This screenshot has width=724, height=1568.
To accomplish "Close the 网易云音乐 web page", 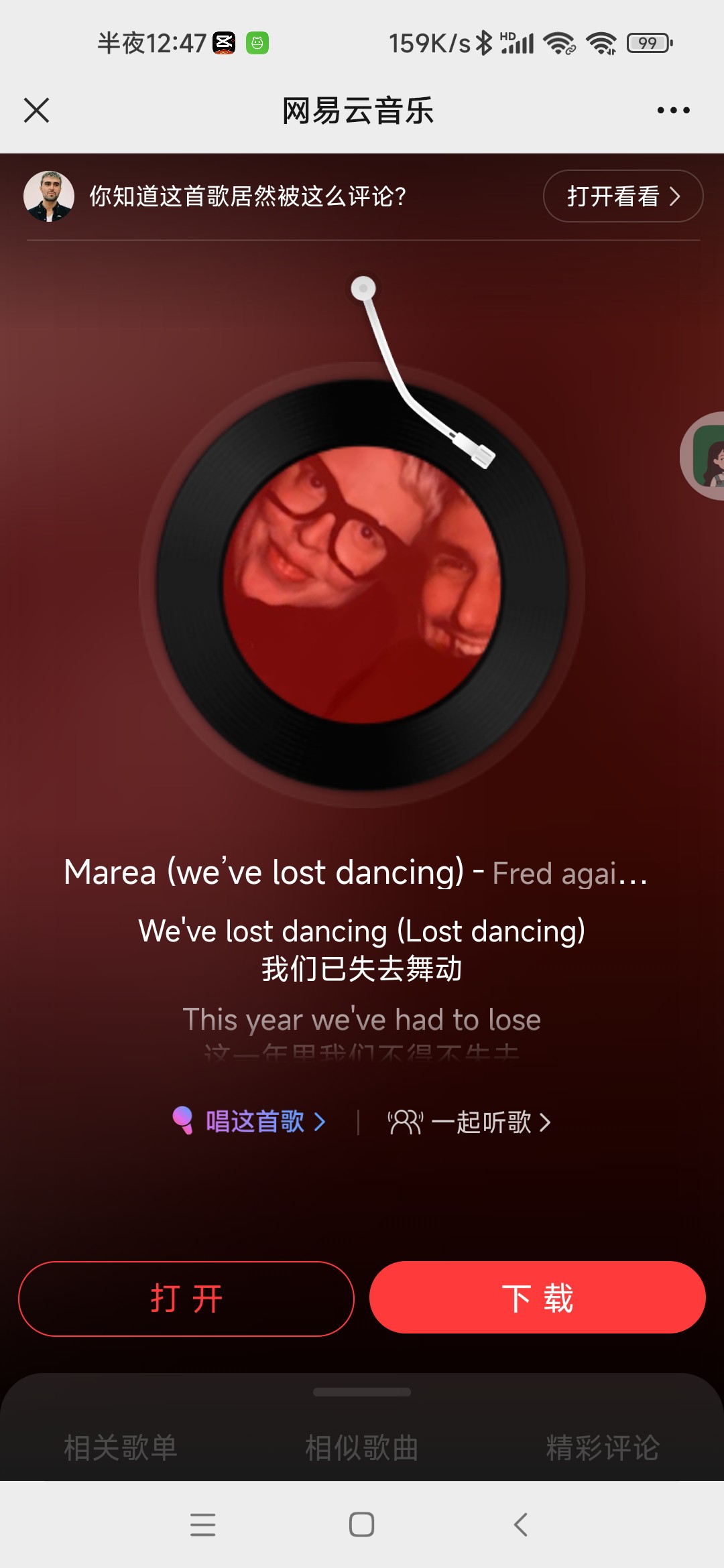I will 36,111.
